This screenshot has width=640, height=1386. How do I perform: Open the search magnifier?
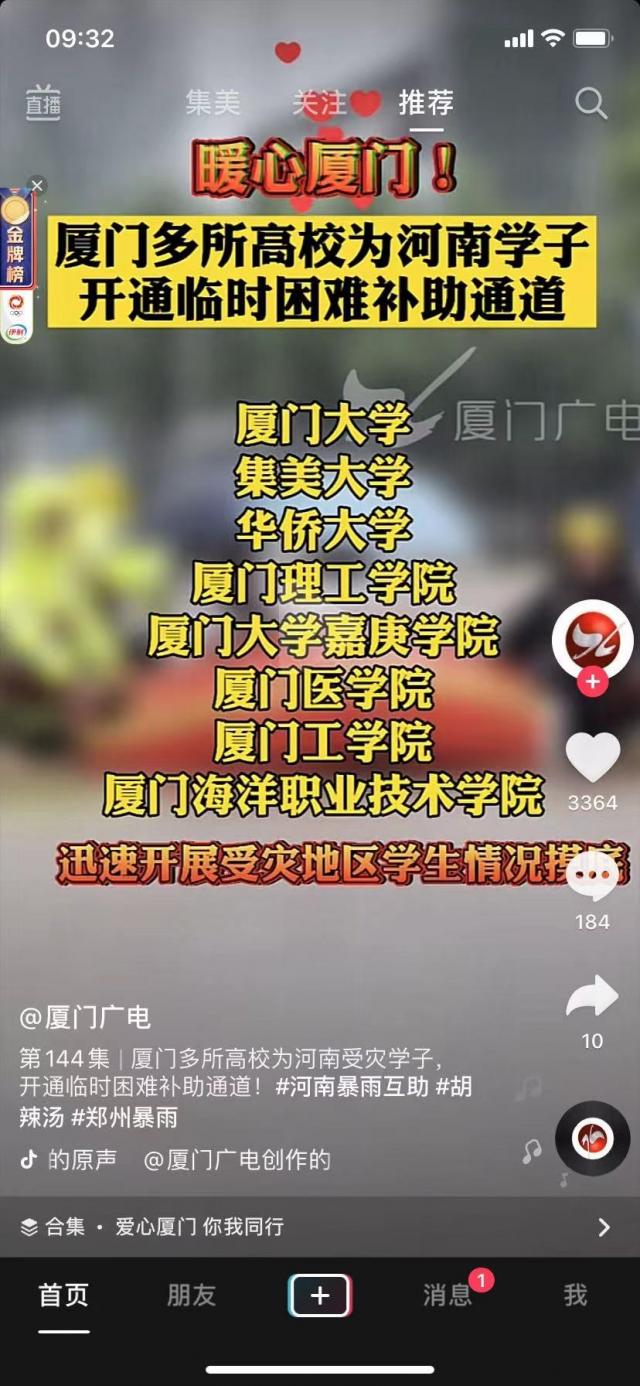[x=591, y=102]
